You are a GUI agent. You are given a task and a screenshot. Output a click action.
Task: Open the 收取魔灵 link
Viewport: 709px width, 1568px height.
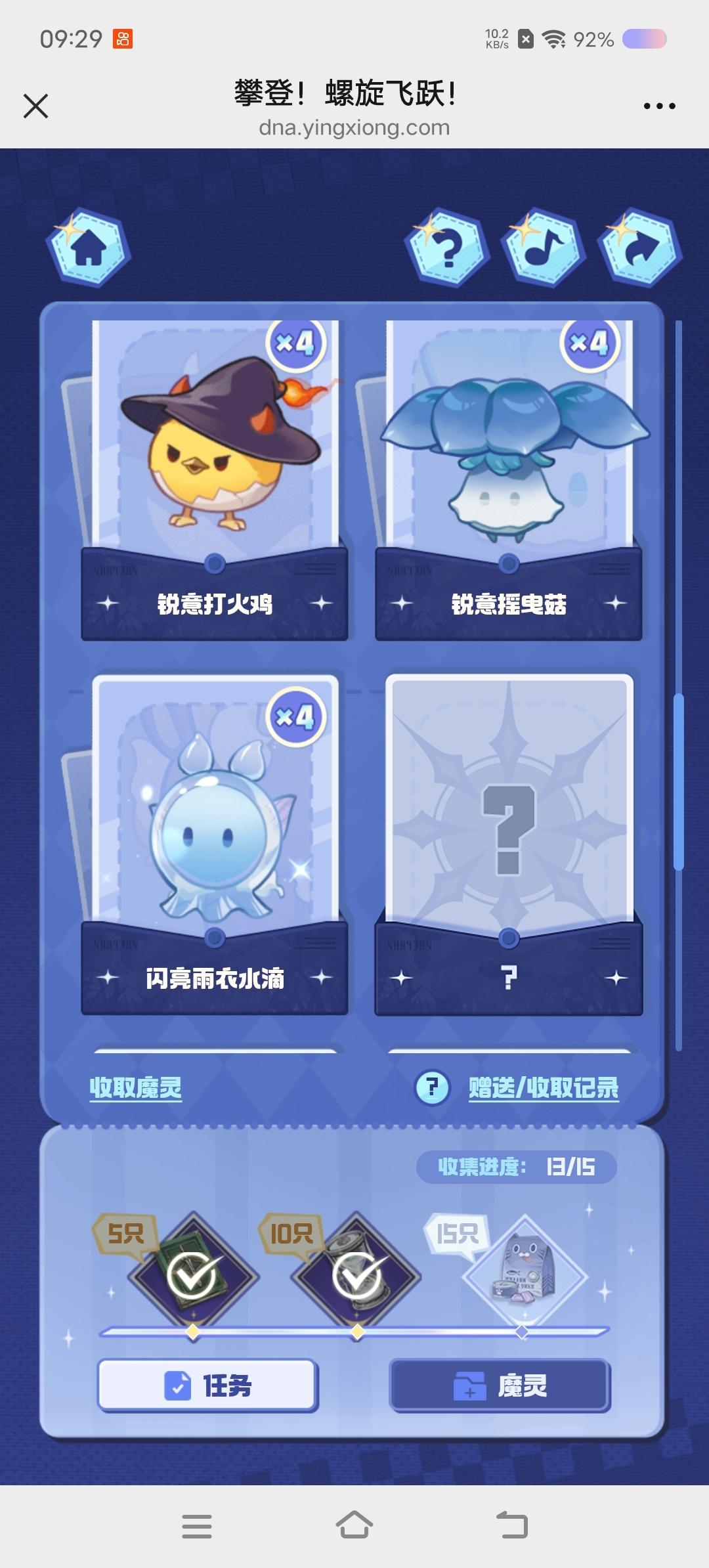click(136, 1088)
